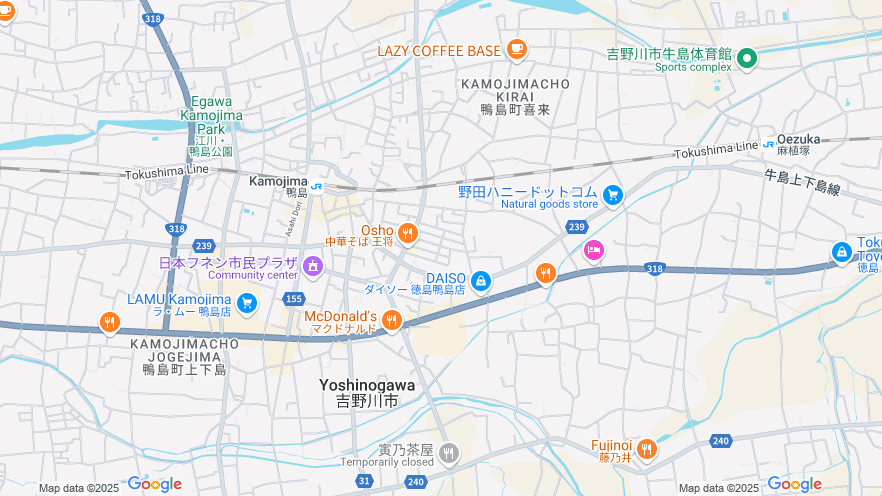Open the temporarily closed 寅乃茶屋 pin
882x496 pixels.
coord(448,454)
